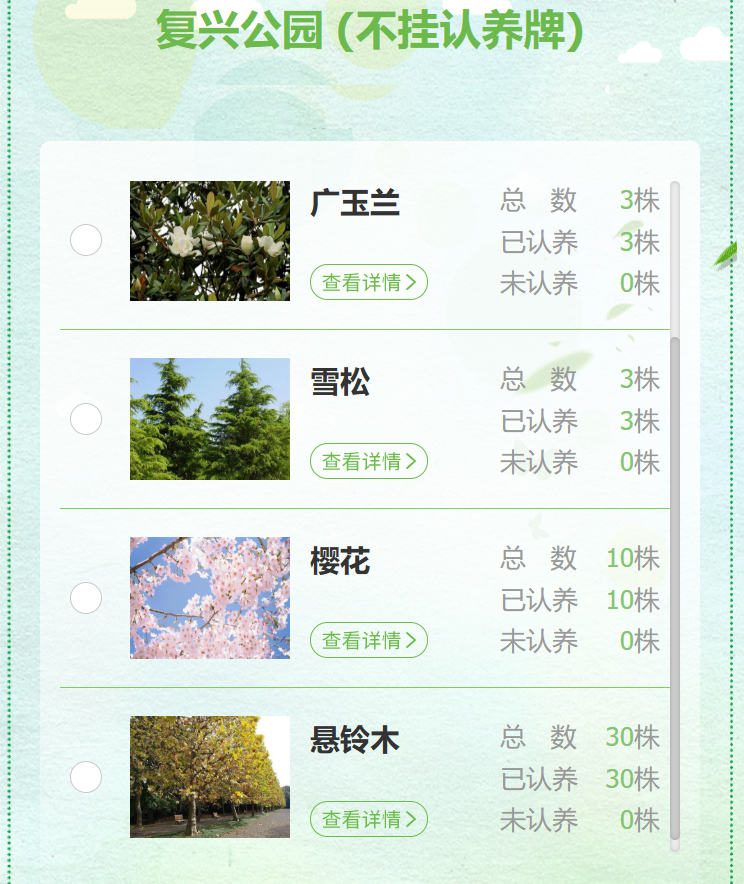
Task: View details for 广玉兰
Action: (369, 283)
